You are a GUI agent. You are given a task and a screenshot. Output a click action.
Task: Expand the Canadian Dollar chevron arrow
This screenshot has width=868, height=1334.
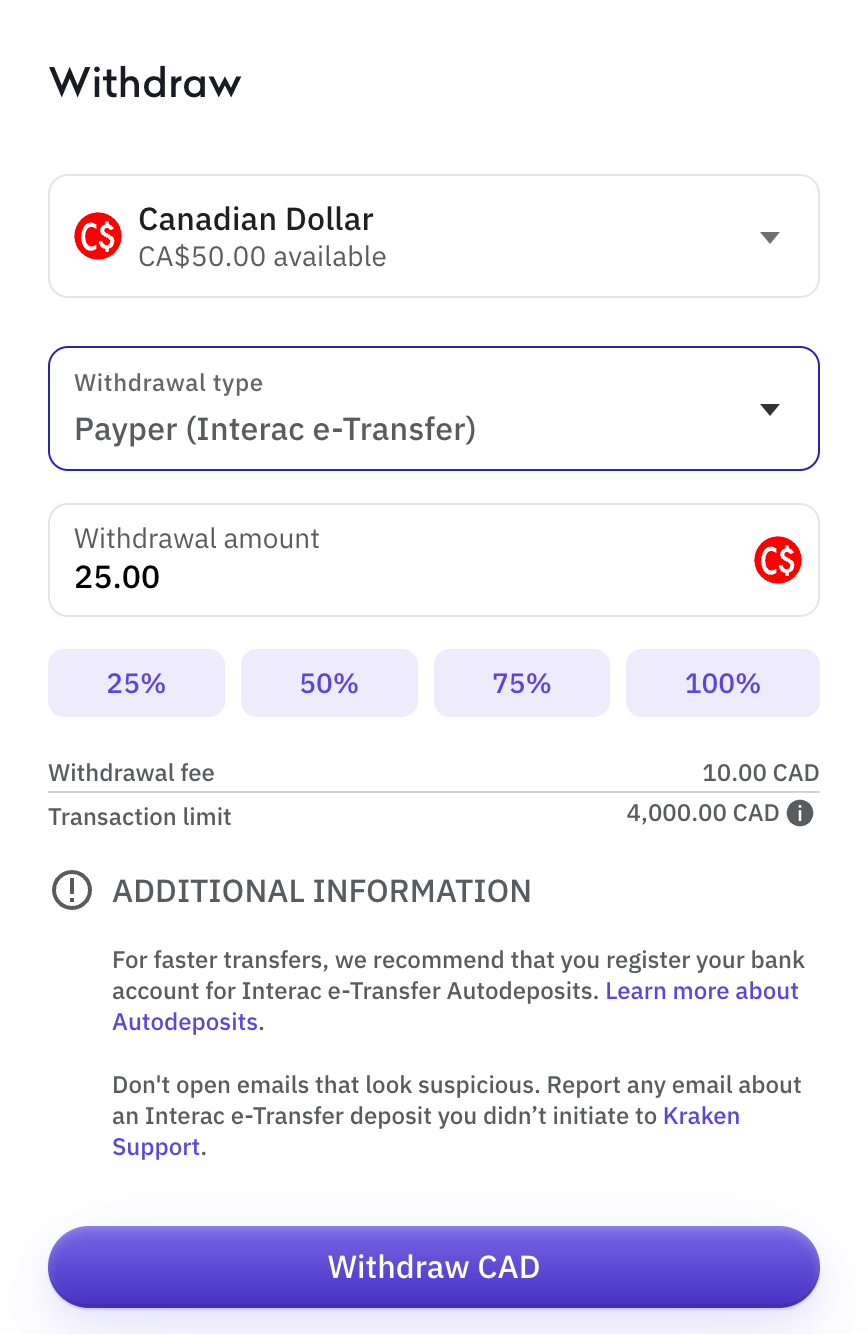pos(770,237)
